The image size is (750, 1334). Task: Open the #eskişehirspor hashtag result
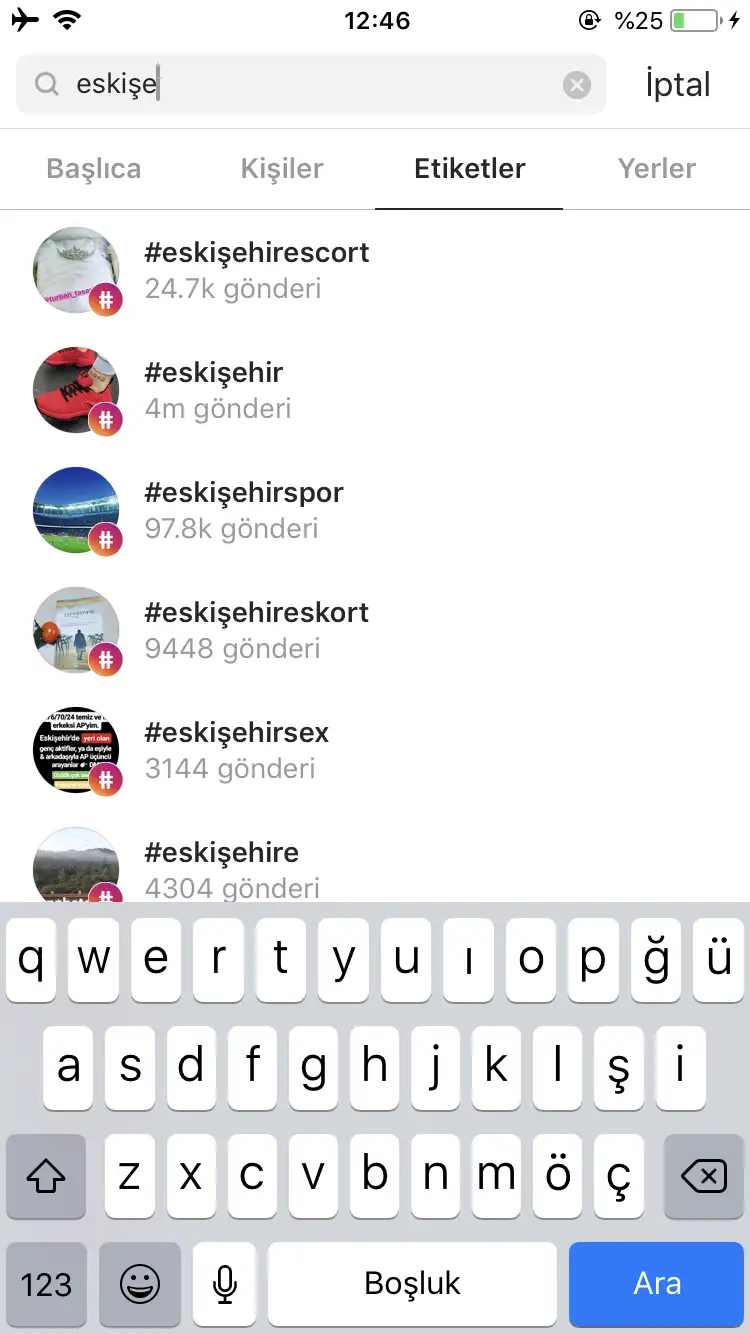(x=244, y=510)
